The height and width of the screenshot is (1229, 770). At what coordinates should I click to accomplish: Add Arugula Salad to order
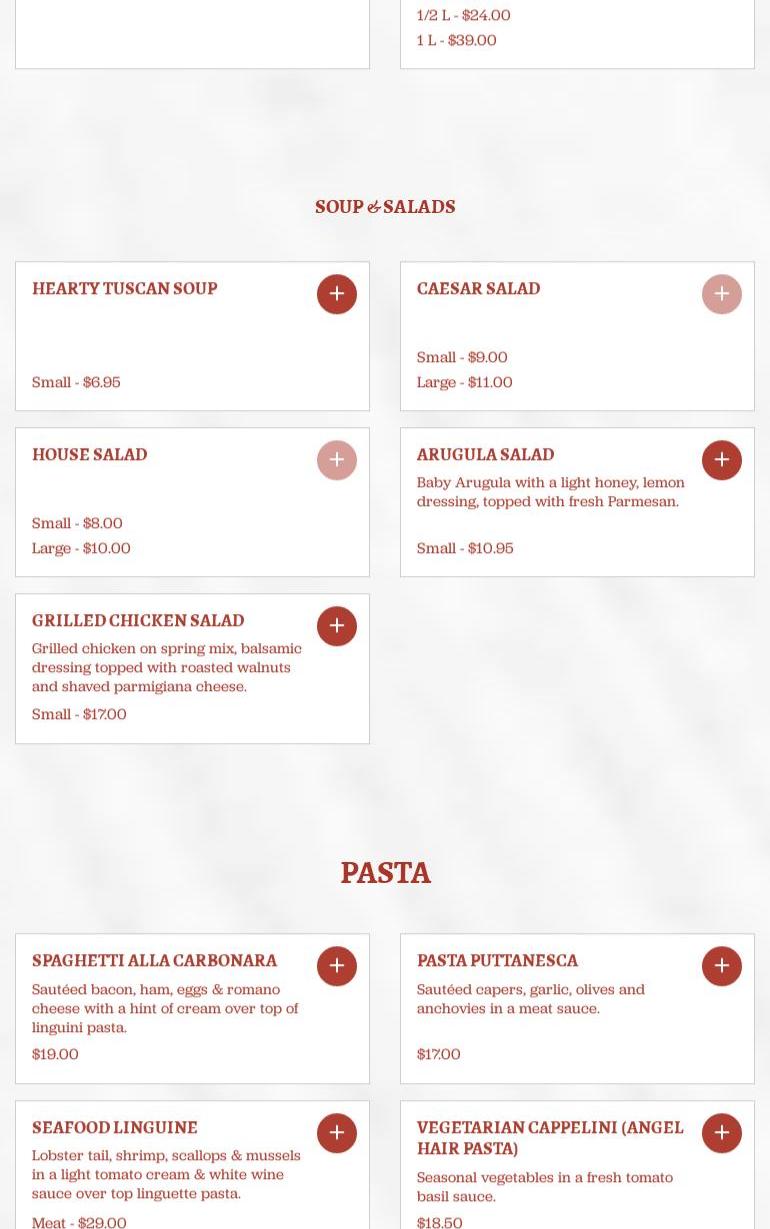click(x=722, y=460)
